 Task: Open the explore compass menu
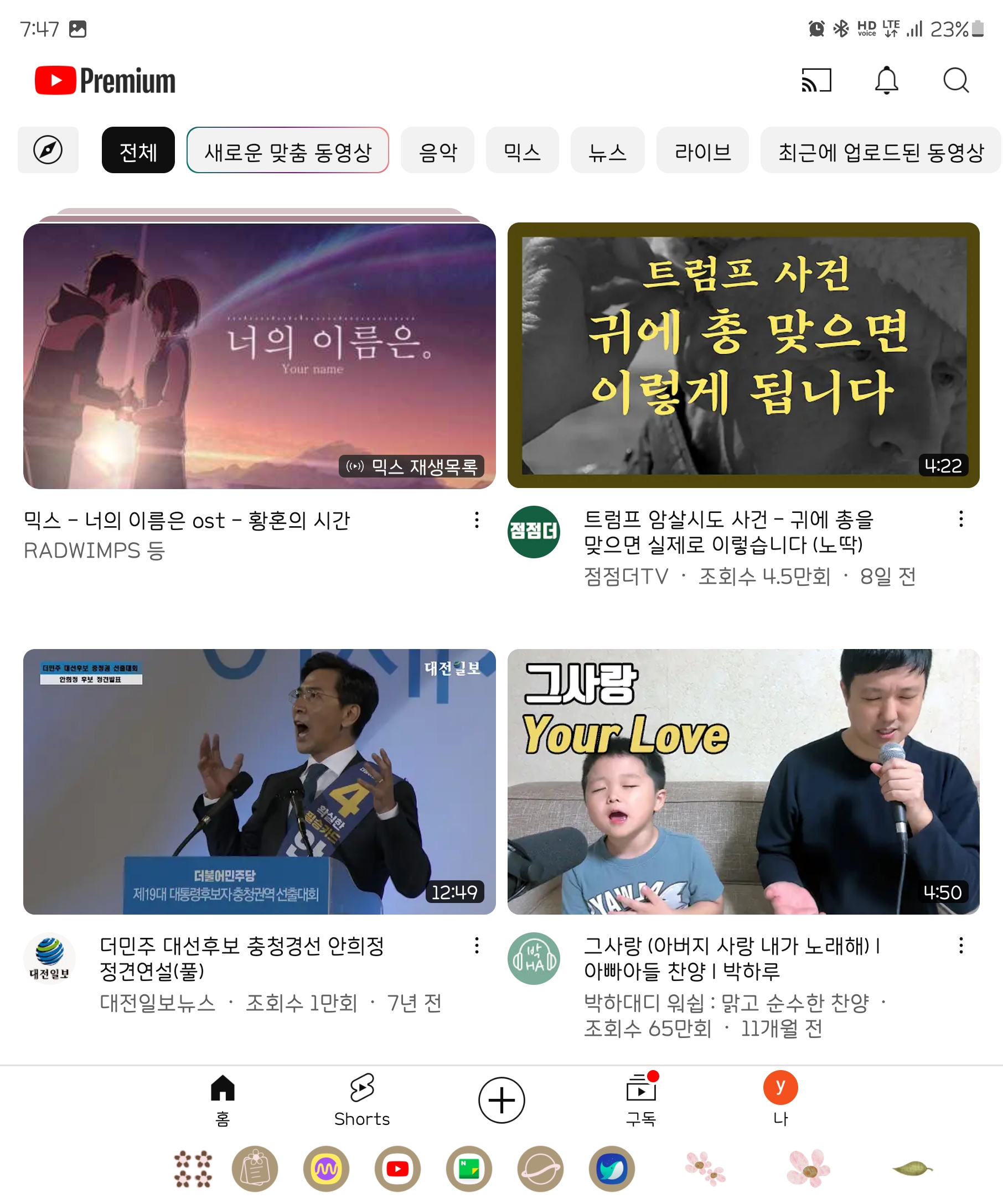(48, 150)
